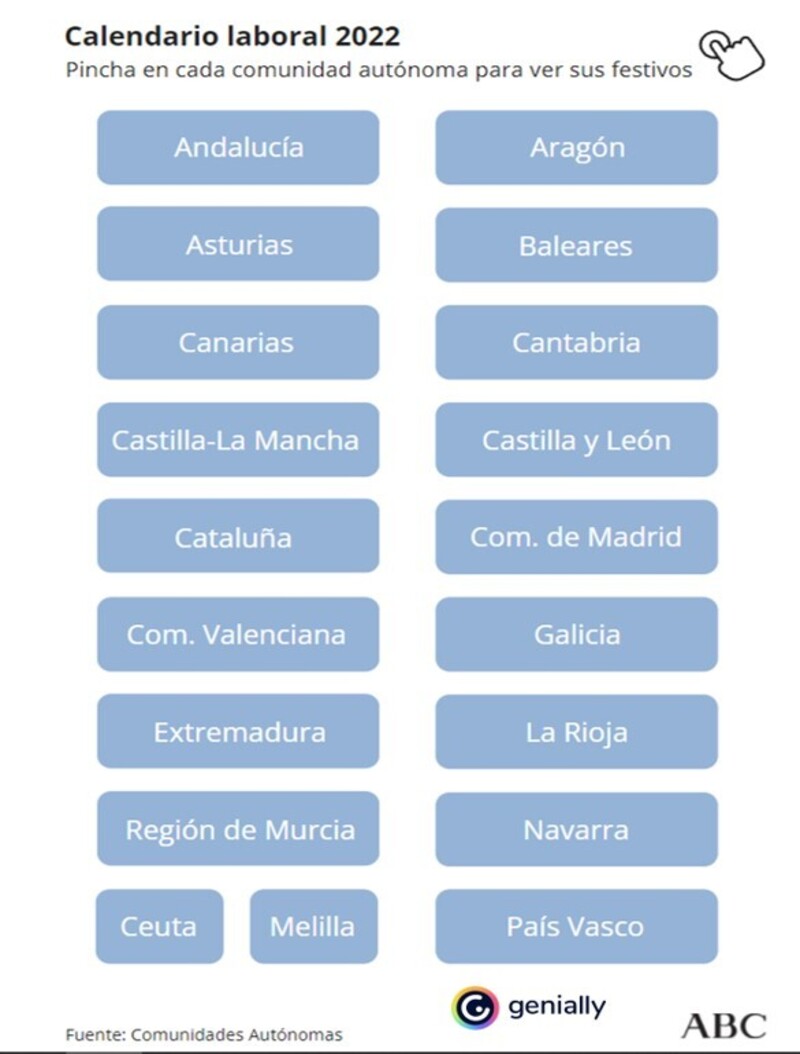Image resolution: width=800 pixels, height=1054 pixels.
Task: Select the País Vasco button
Action: [576, 927]
